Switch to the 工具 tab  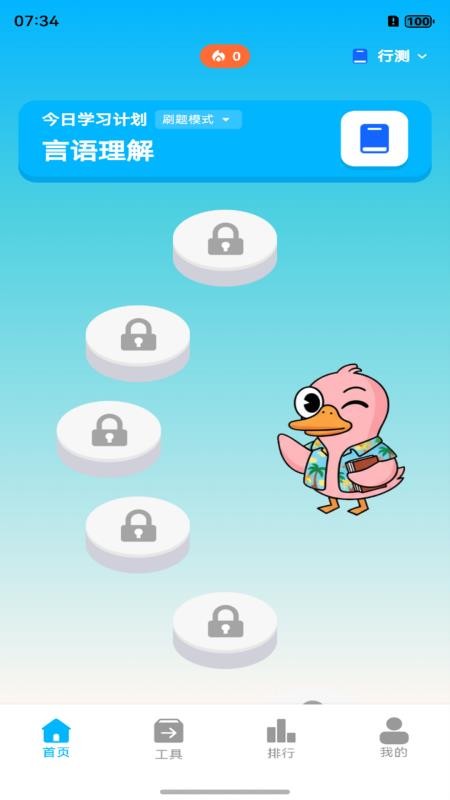(169, 739)
